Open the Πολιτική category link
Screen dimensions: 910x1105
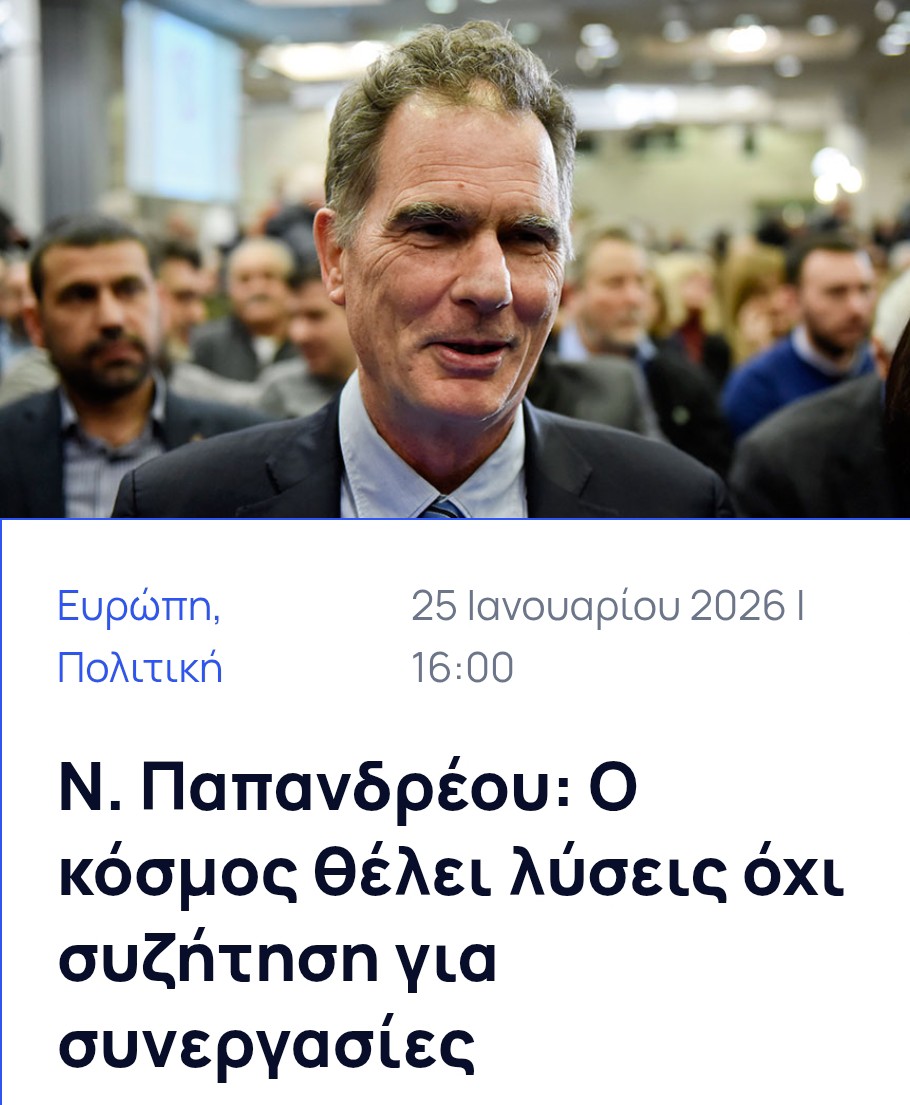140,668
